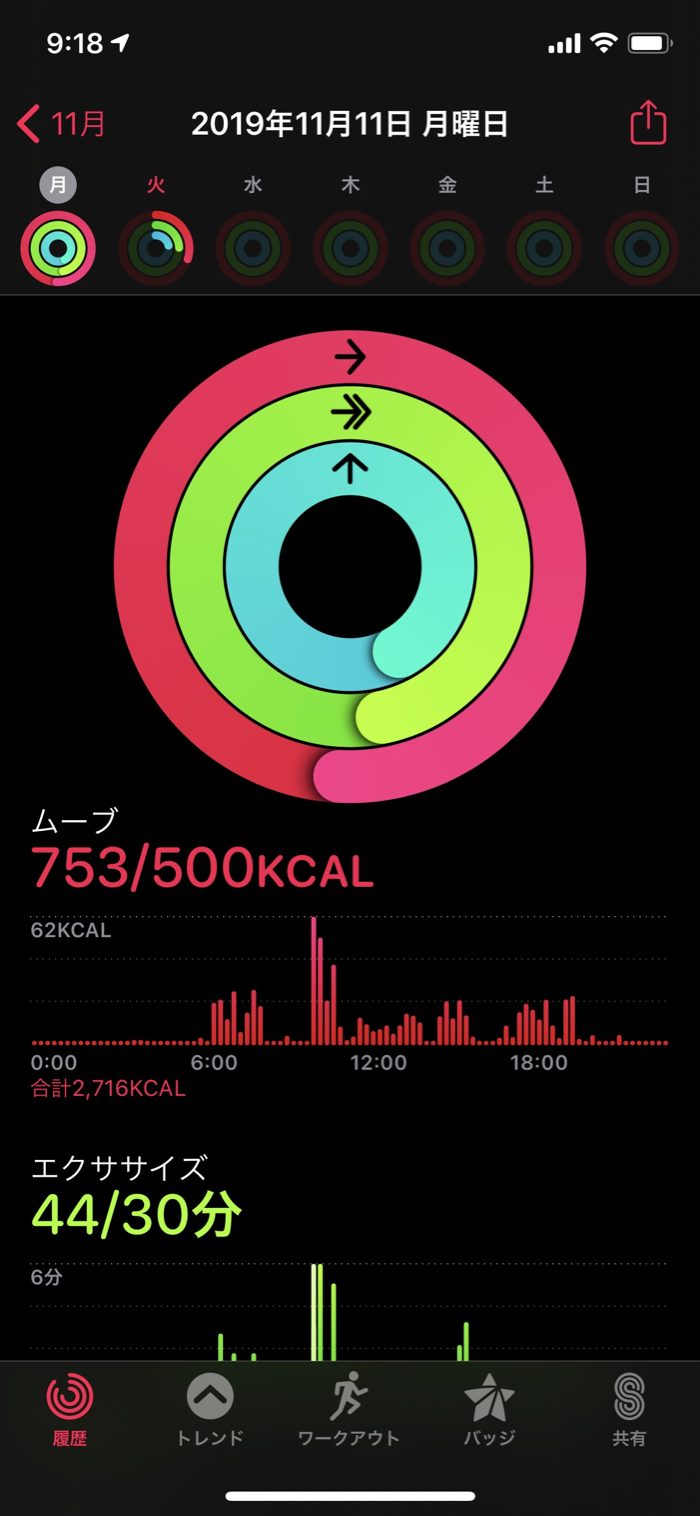700x1516 pixels.
Task: Switch to the 共有 tab
Action: [x=629, y=1410]
